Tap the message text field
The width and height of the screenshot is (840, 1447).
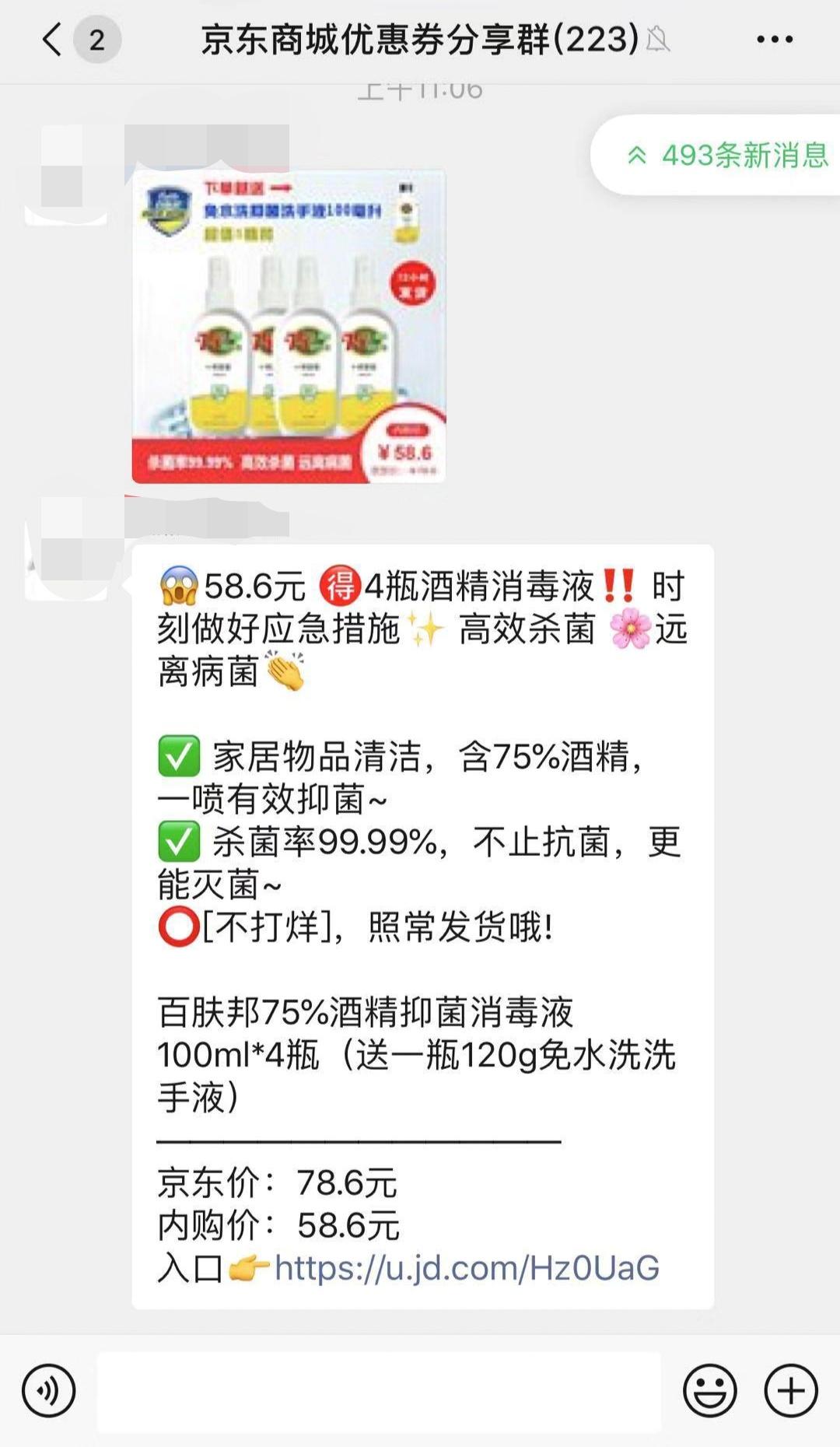pos(379,1391)
